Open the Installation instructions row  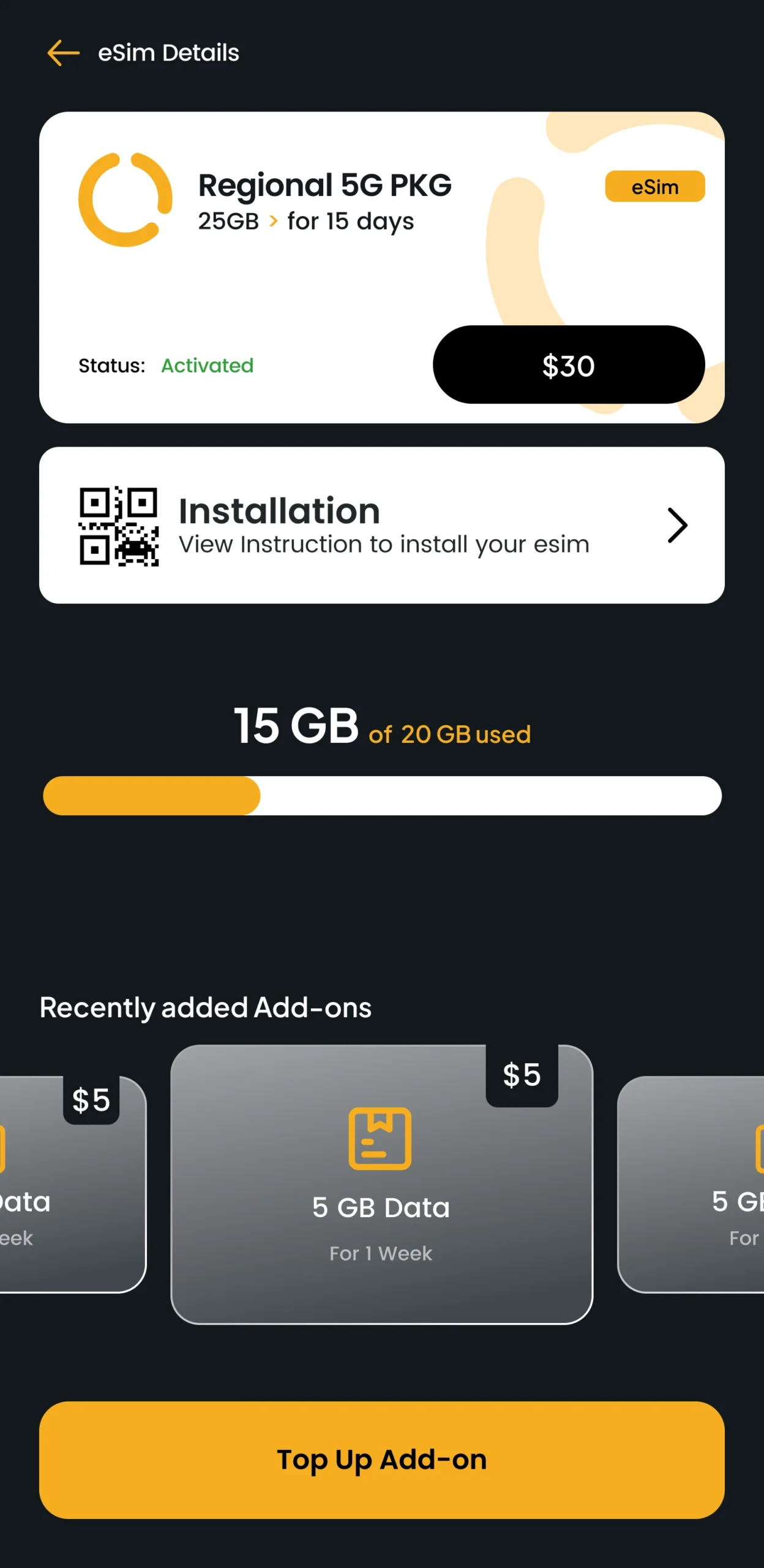pyautogui.click(x=382, y=526)
